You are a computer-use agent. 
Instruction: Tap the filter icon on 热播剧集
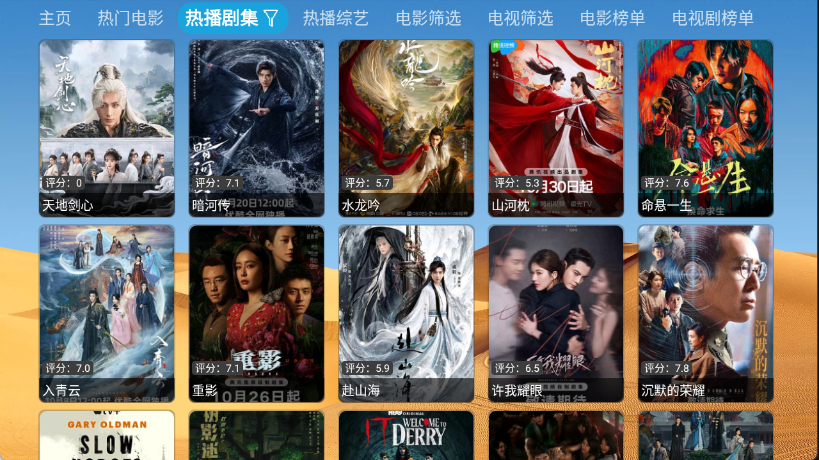coord(270,18)
